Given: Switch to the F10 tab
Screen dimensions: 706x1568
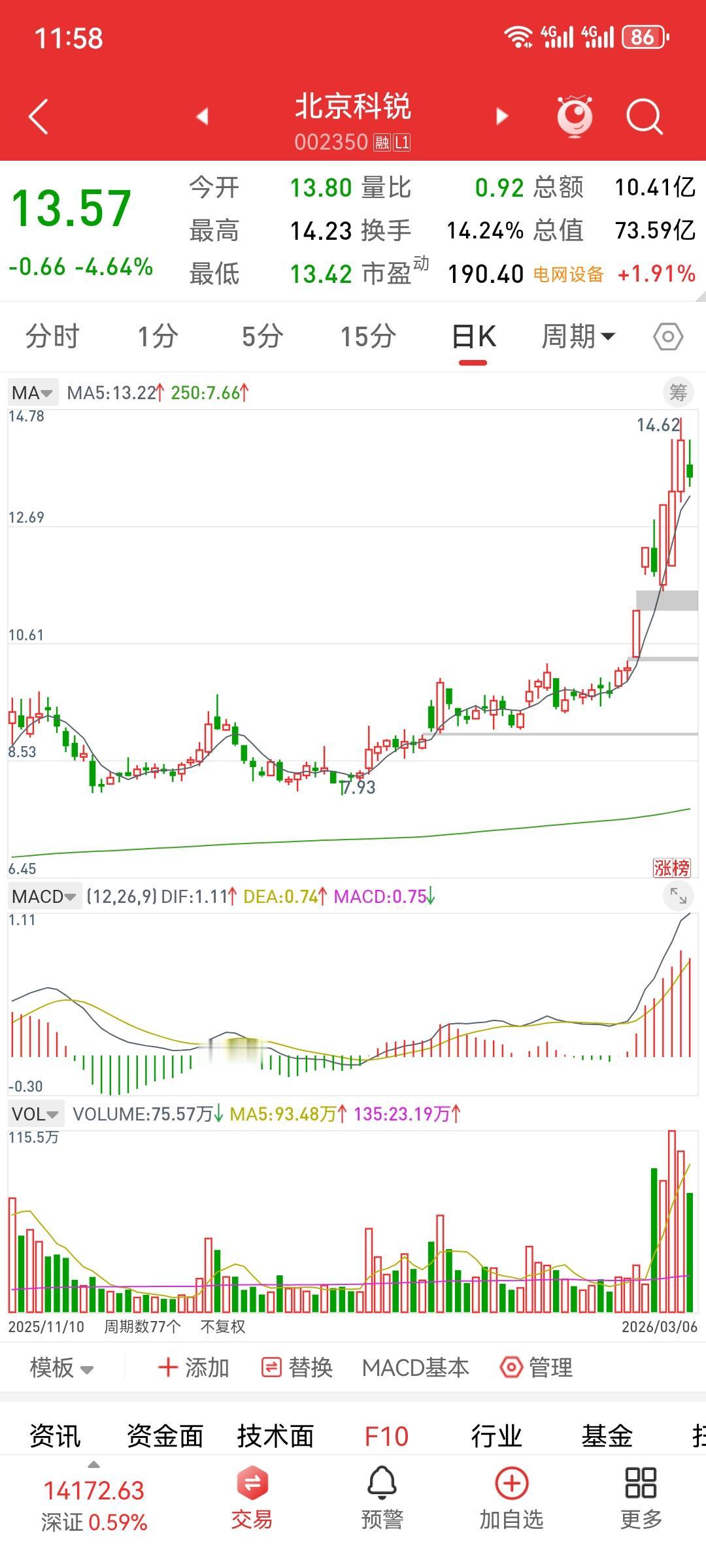Looking at the screenshot, I should (386, 1437).
